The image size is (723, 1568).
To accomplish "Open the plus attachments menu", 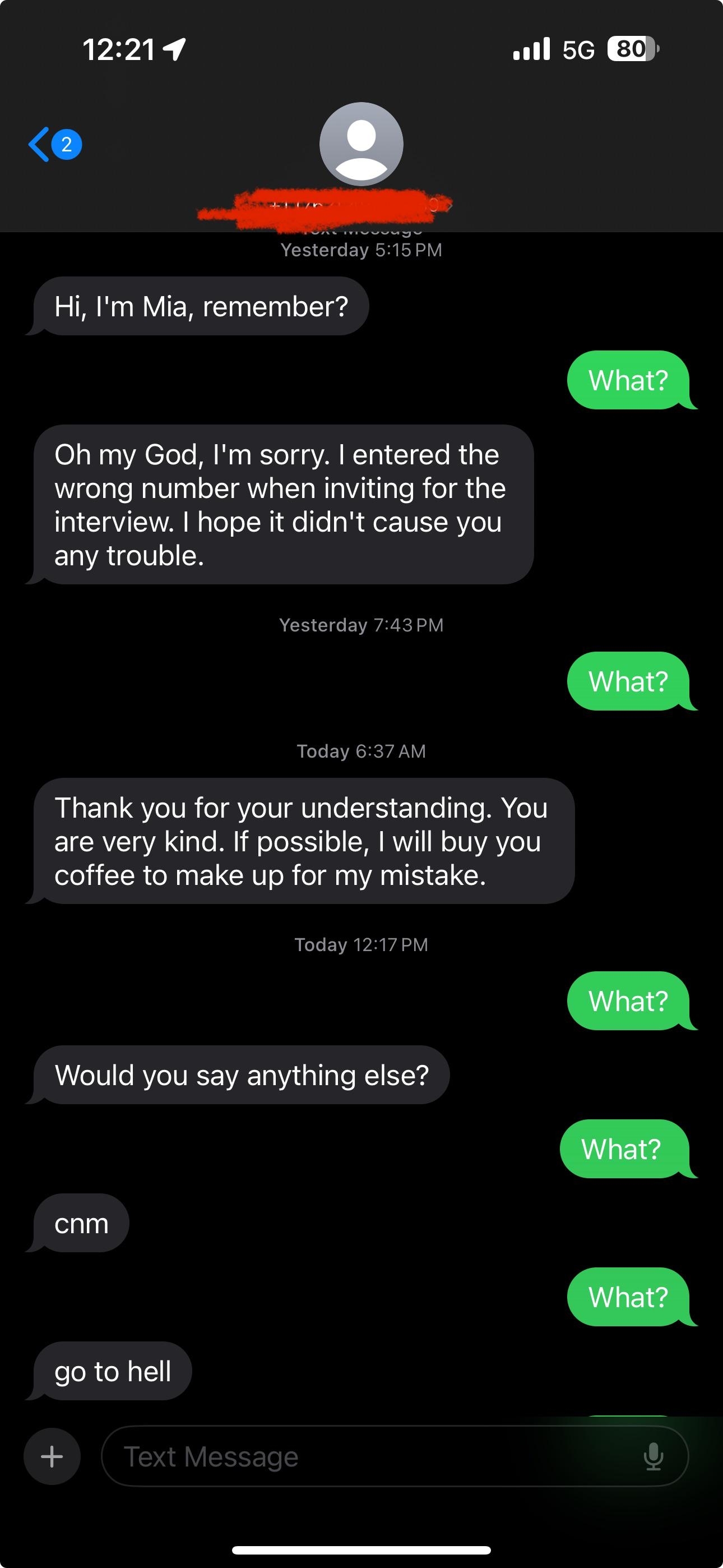I will [52, 1456].
